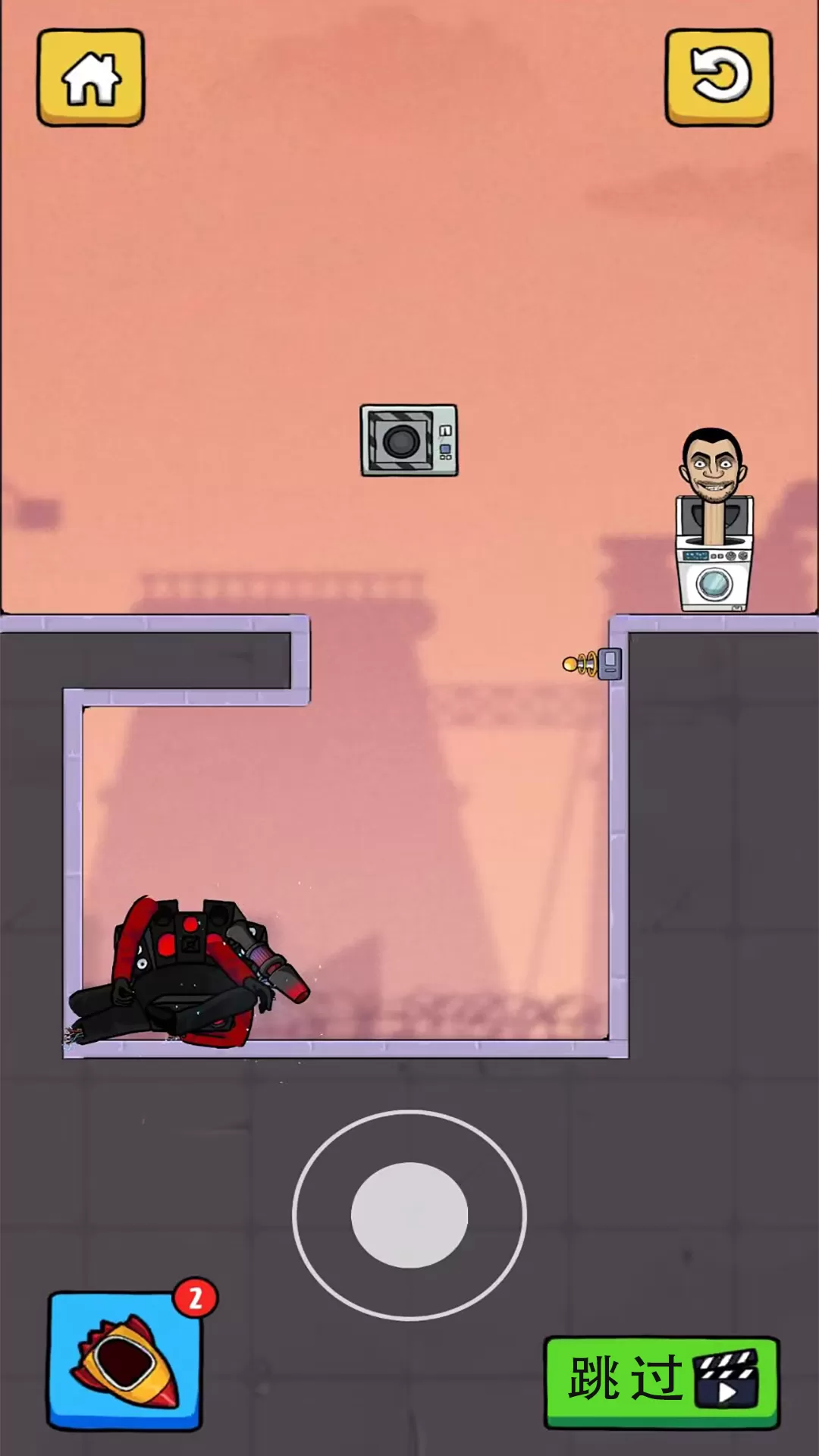Tap the joystick control
Viewport: 819px width, 1456px height.
(409, 1214)
